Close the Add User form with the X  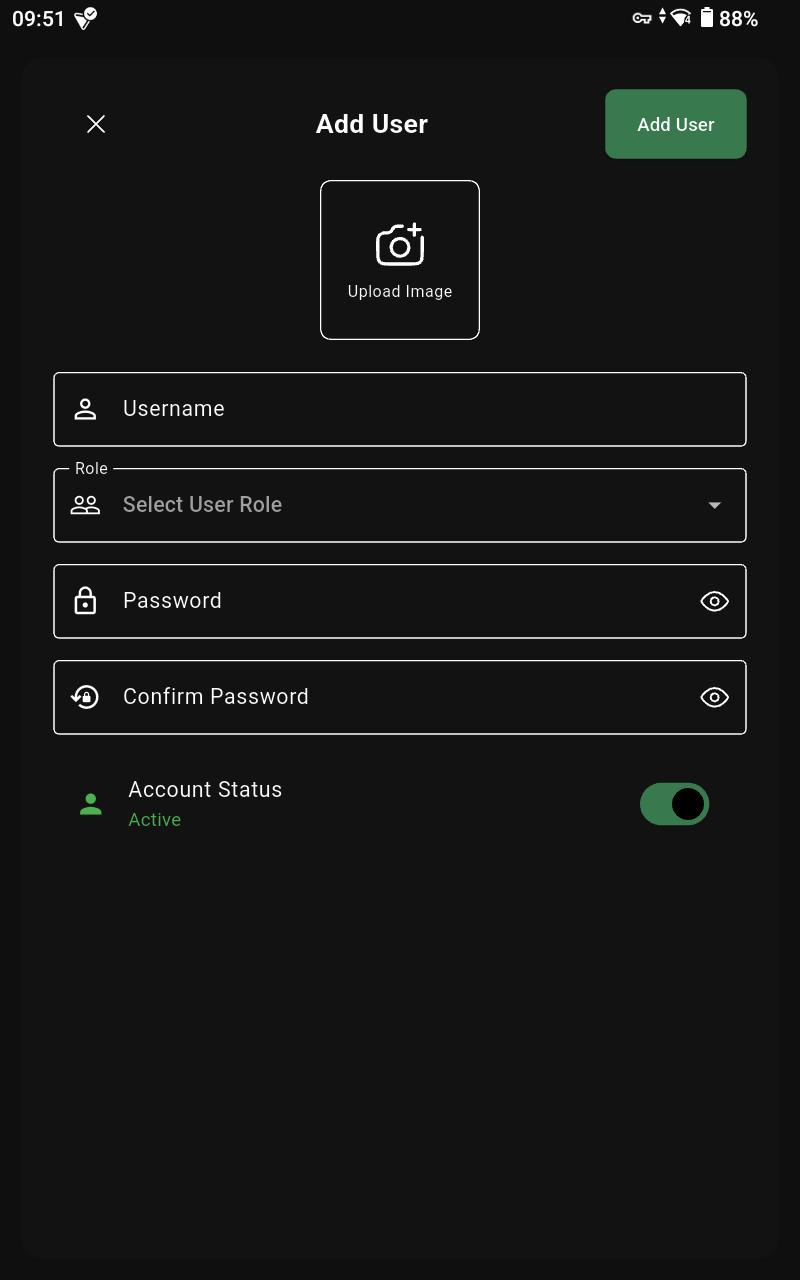[x=96, y=124]
